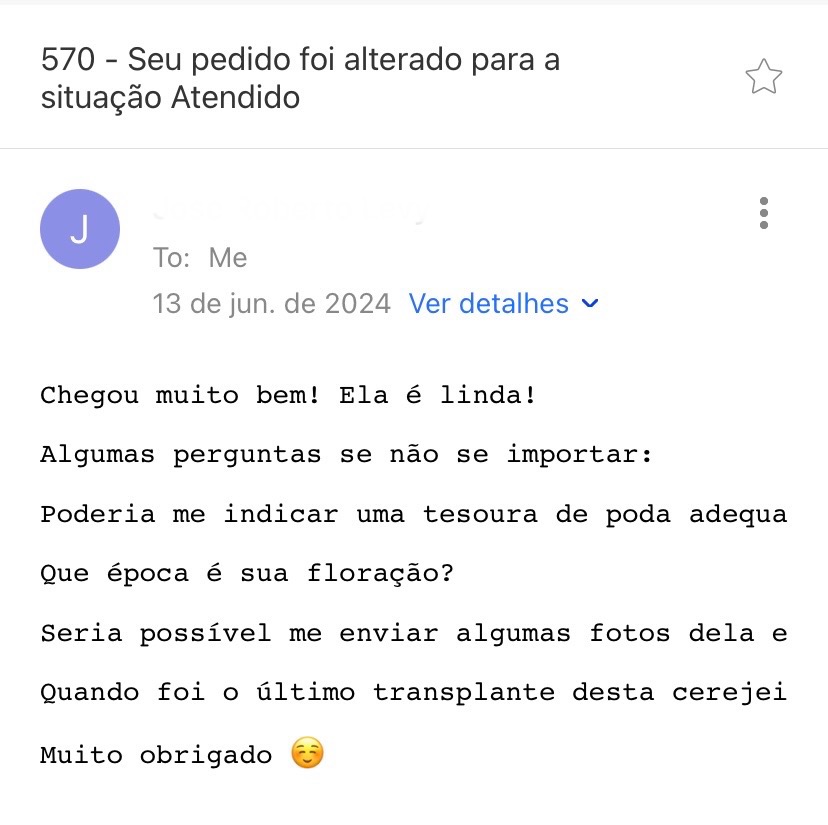The height and width of the screenshot is (825, 828).
Task: Expand Ver detalhes for the email
Action: [502, 303]
